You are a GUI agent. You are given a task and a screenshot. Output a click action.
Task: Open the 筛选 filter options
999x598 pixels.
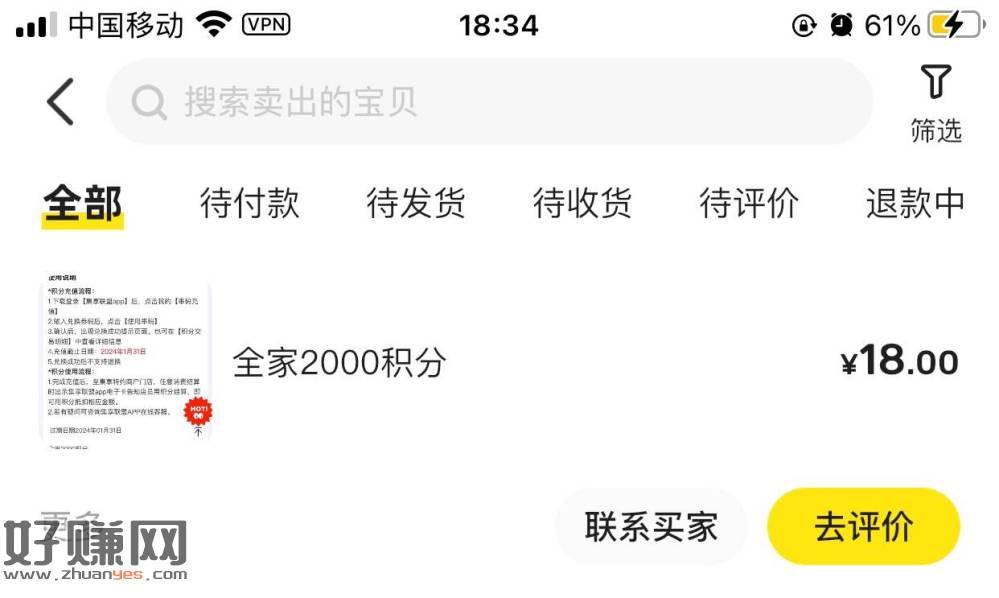pyautogui.click(x=936, y=102)
